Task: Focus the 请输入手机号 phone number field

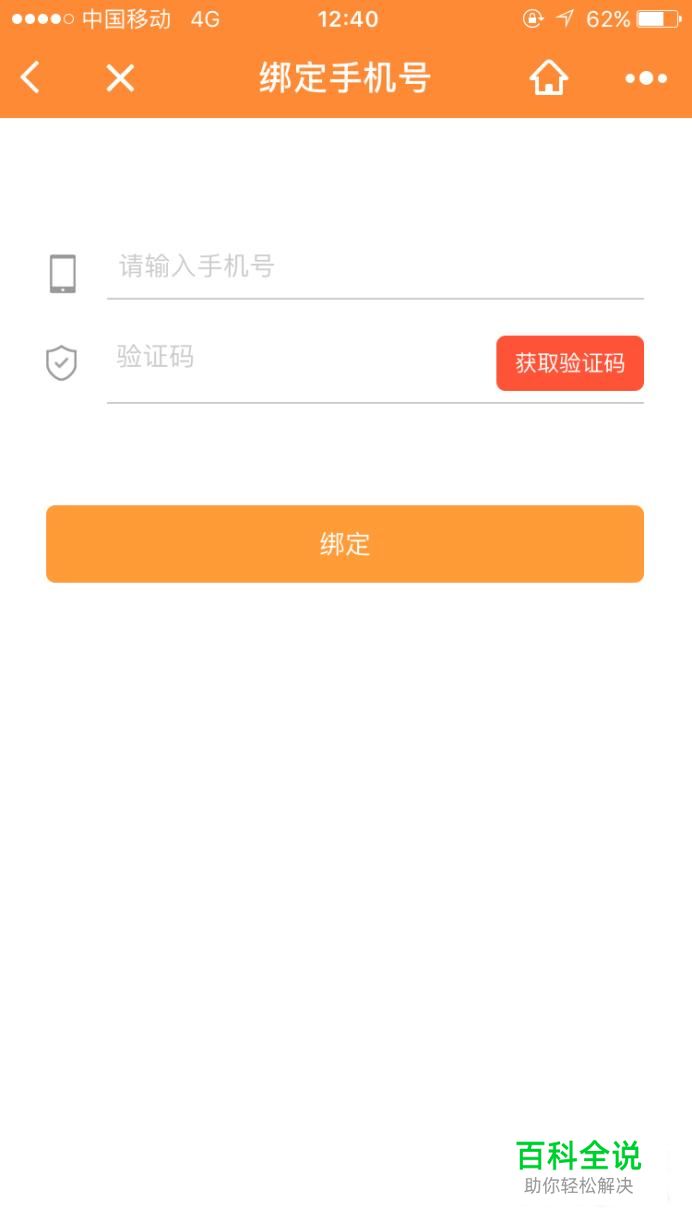Action: (375, 267)
